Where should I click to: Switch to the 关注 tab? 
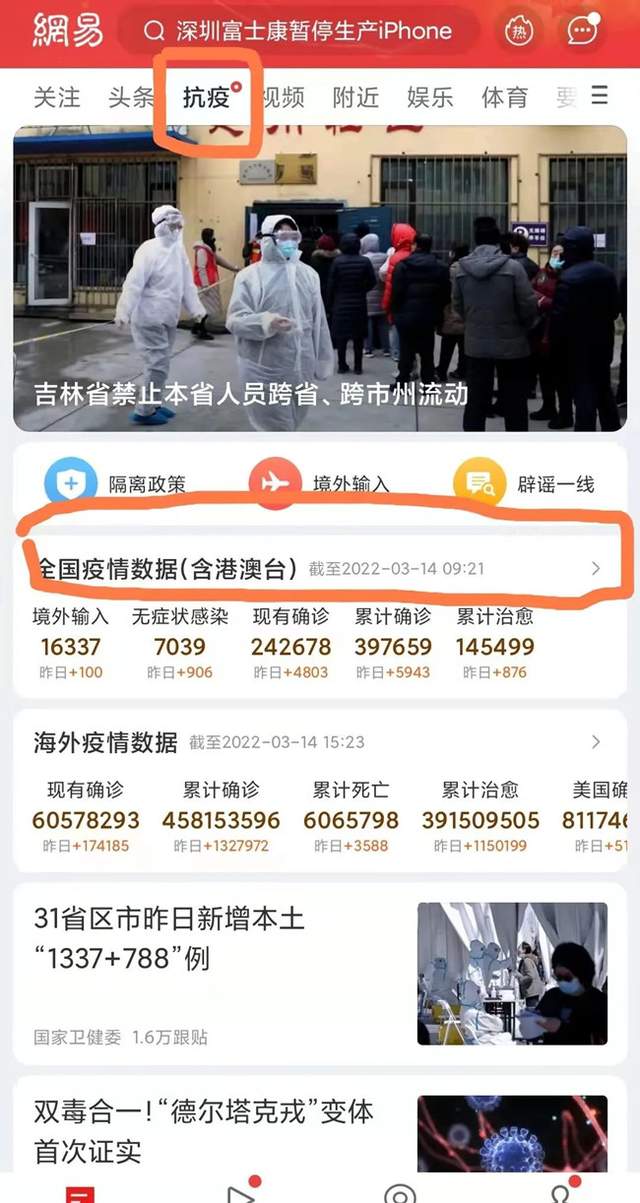57,97
